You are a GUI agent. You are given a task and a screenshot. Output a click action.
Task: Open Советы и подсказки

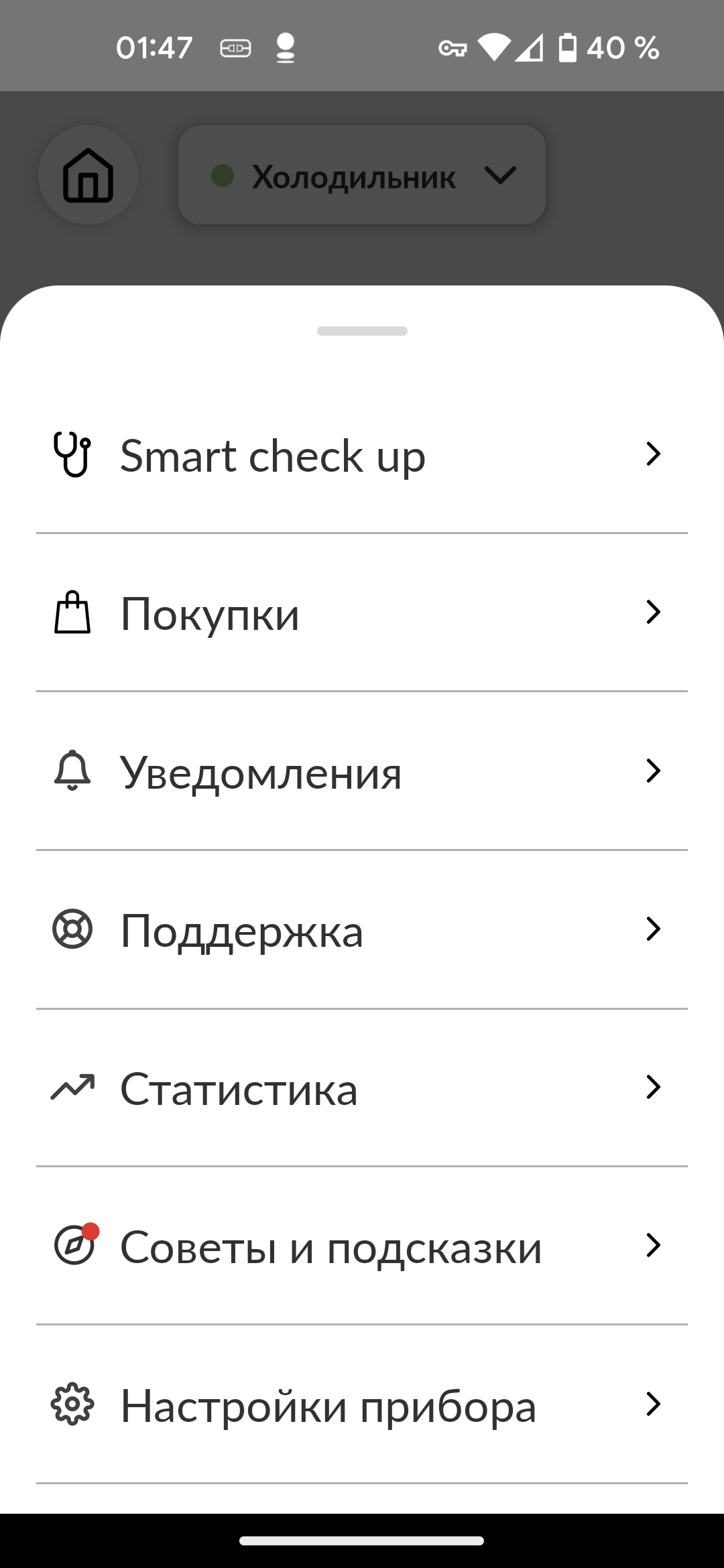click(x=362, y=1246)
